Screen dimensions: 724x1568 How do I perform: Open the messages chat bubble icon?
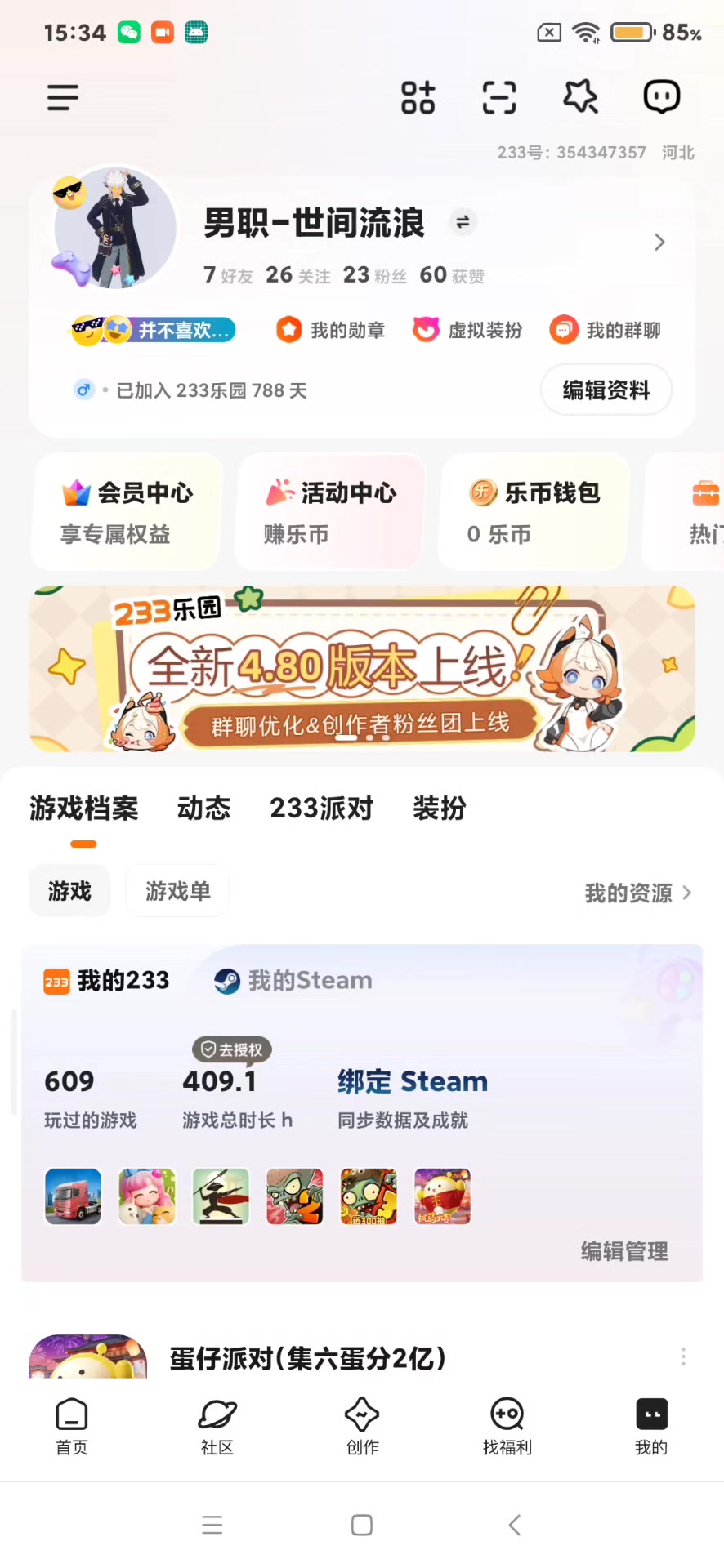pos(661,97)
